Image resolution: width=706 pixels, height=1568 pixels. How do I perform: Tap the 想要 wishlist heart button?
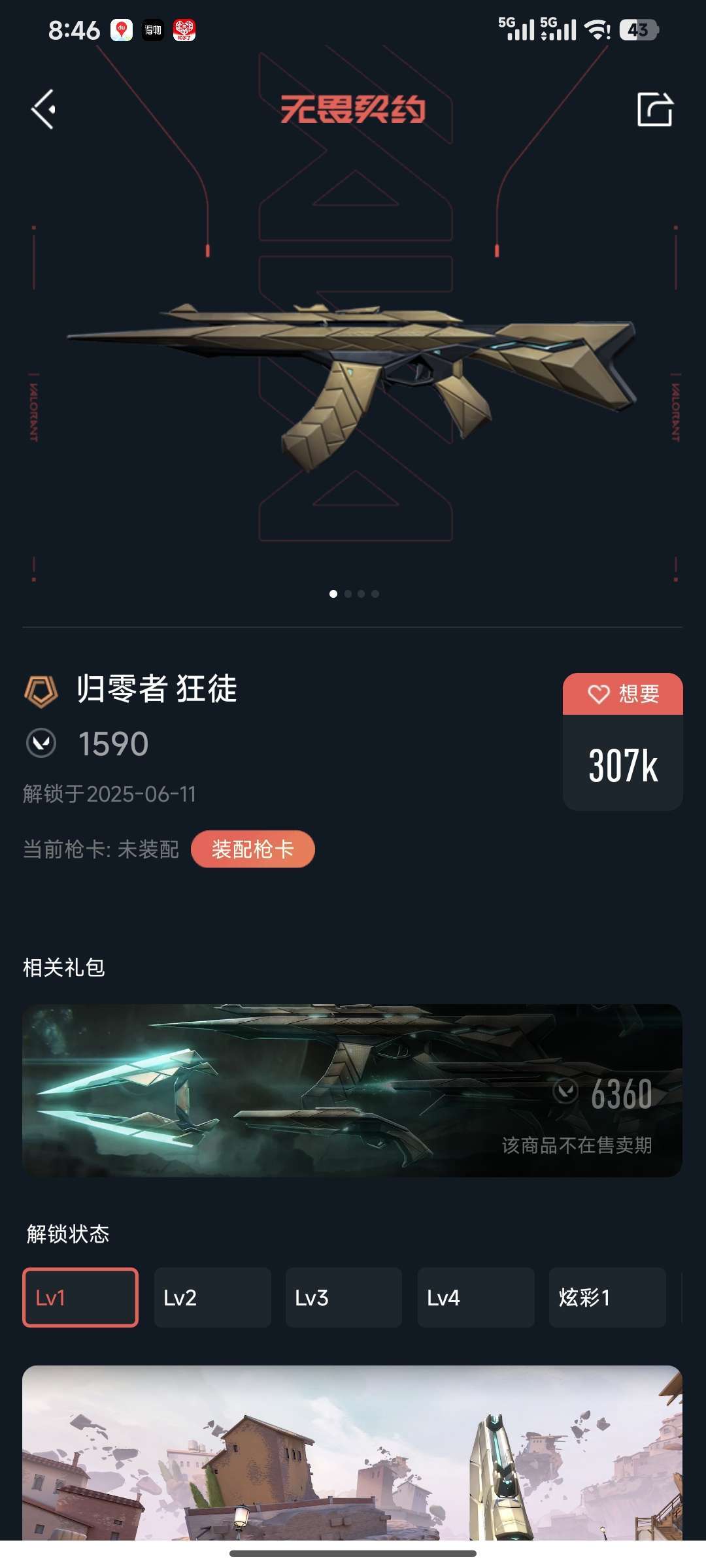click(x=623, y=694)
